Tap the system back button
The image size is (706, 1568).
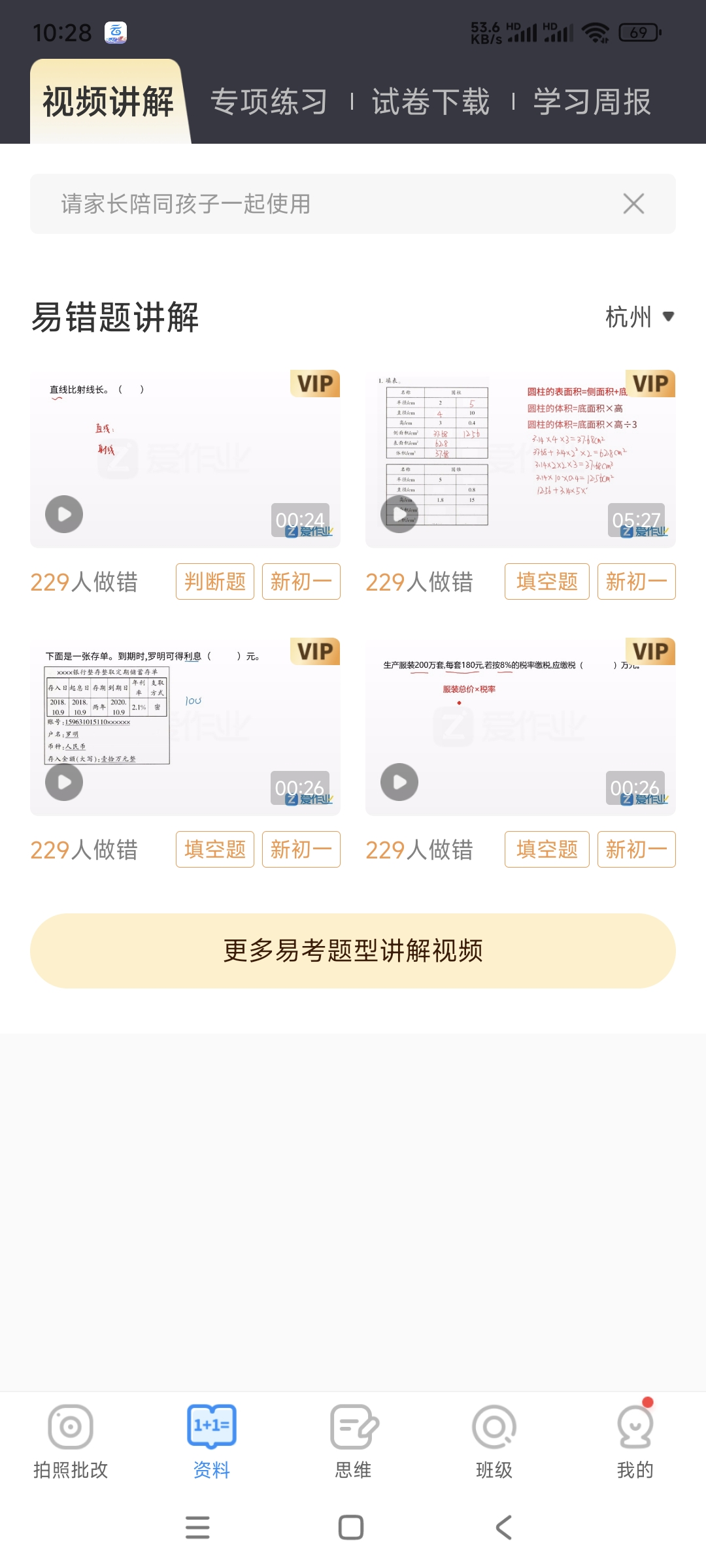tap(503, 1527)
